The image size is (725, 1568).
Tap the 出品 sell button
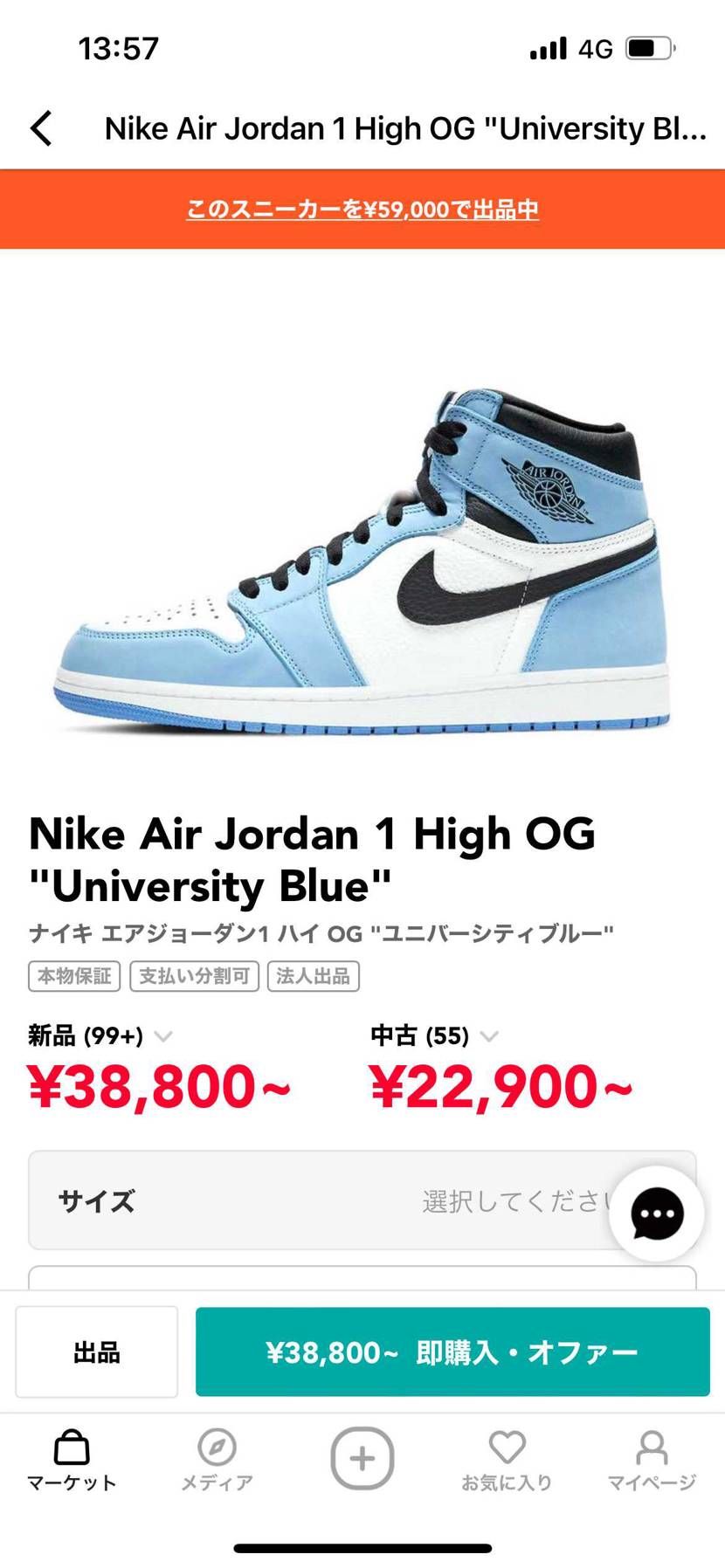tap(96, 1352)
